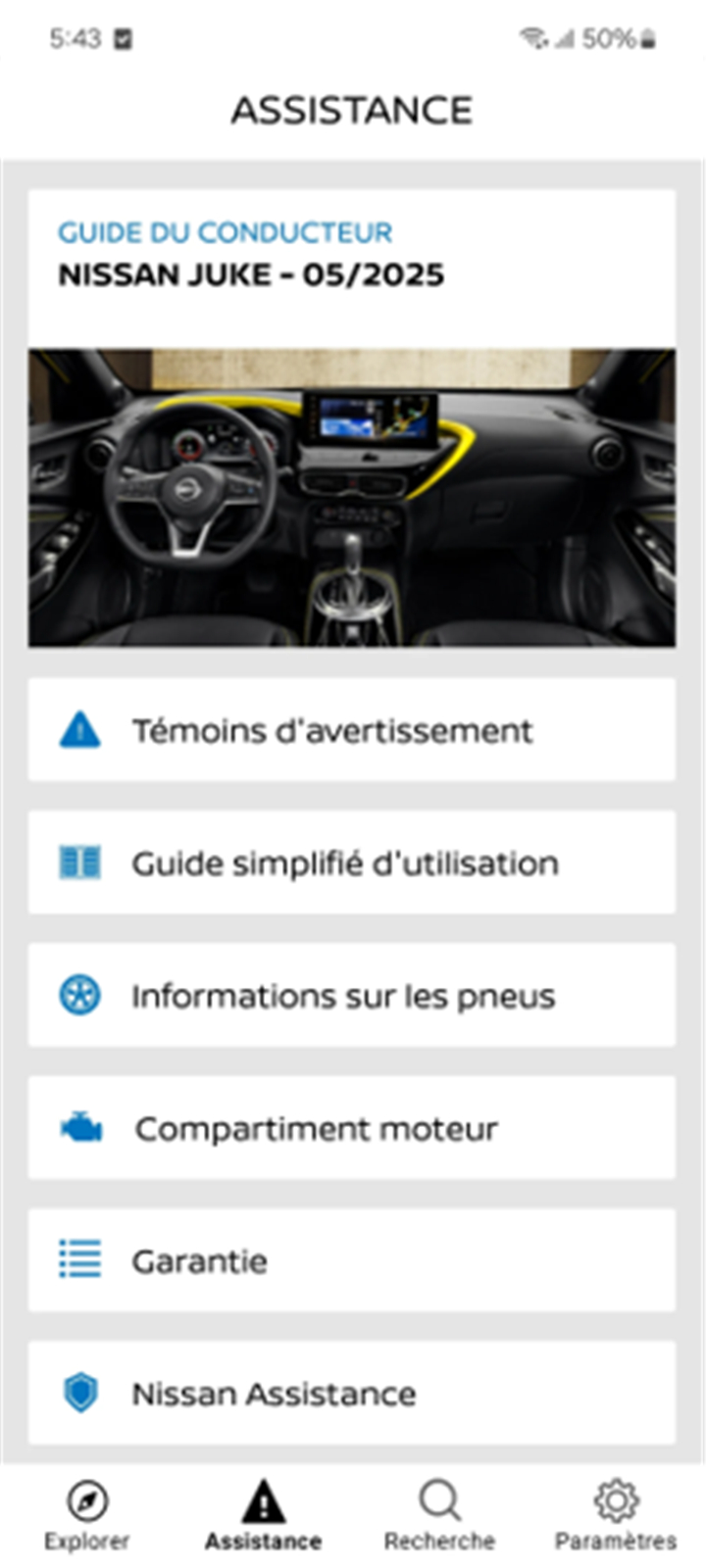Image resolution: width=706 pixels, height=1568 pixels.
Task: Open Informations sur les pneus
Action: (352, 995)
